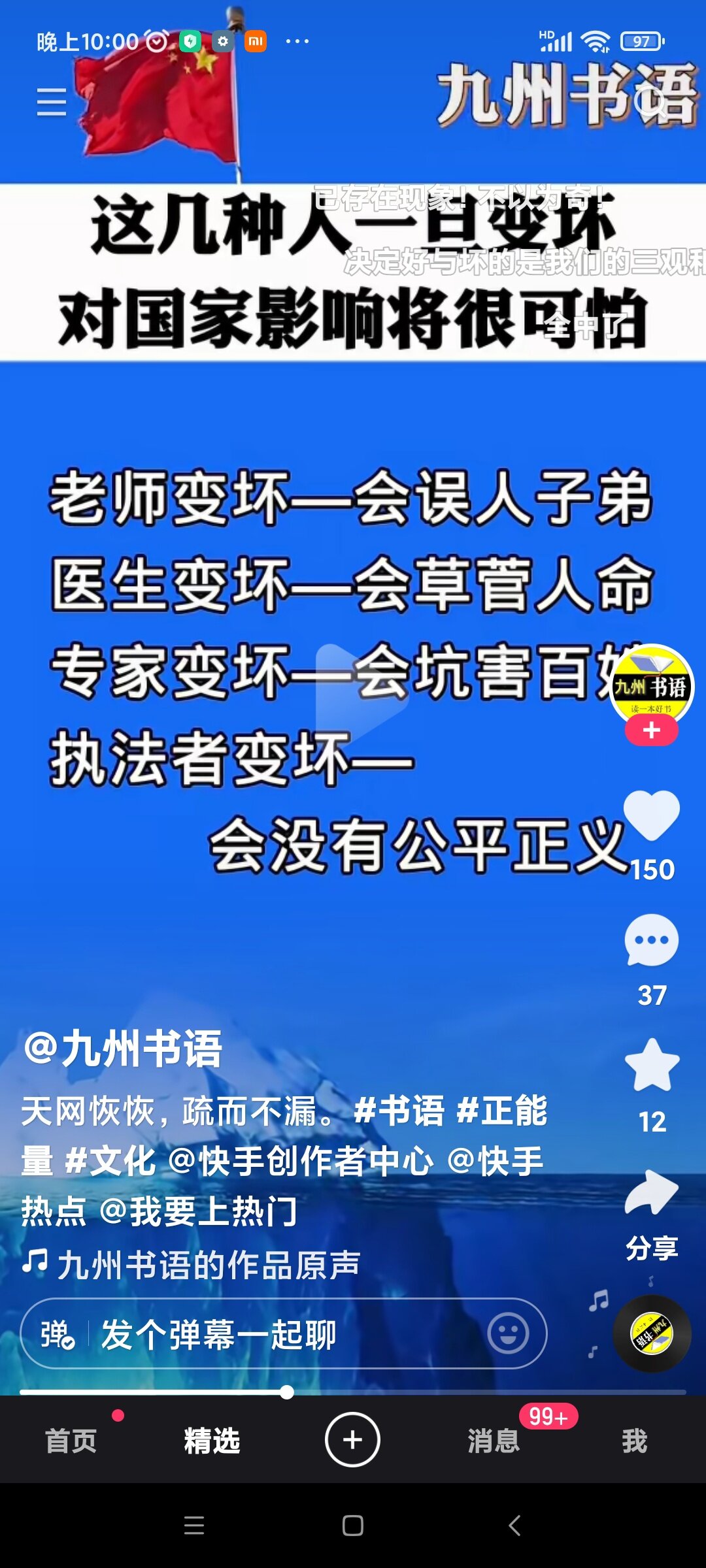Add video to favorites star
706x1568 pixels.
coord(651,1066)
